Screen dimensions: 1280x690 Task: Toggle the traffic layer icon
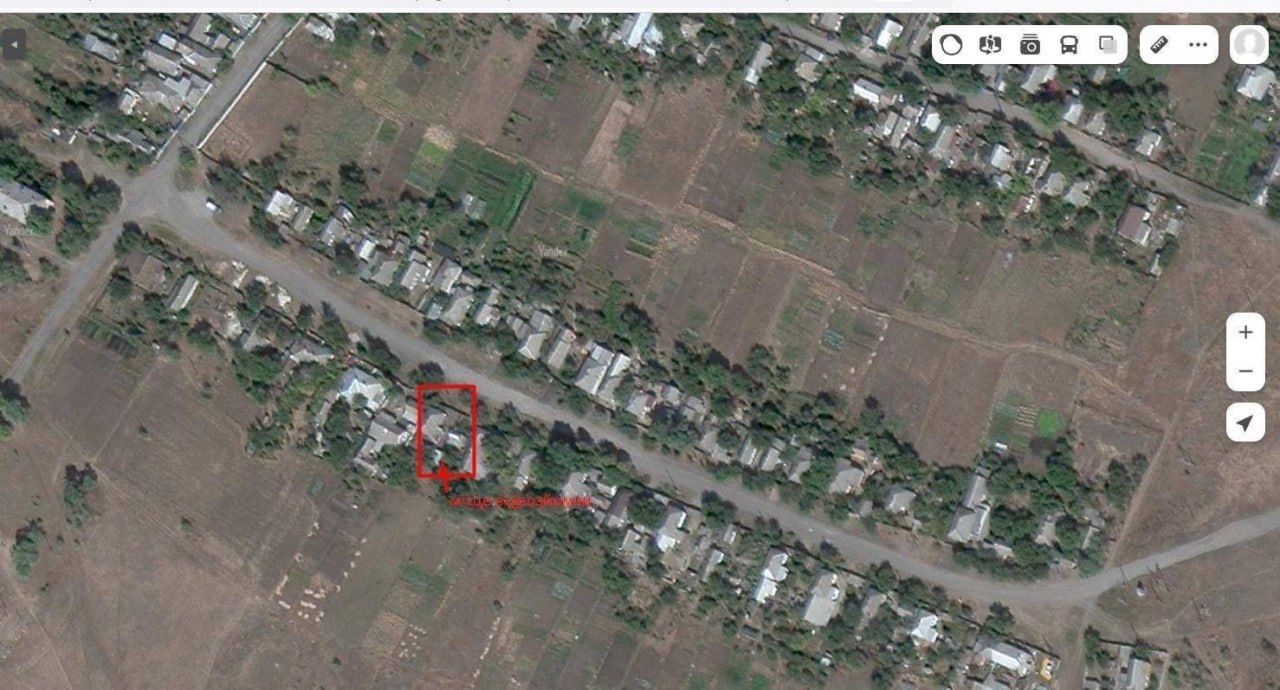tap(951, 45)
